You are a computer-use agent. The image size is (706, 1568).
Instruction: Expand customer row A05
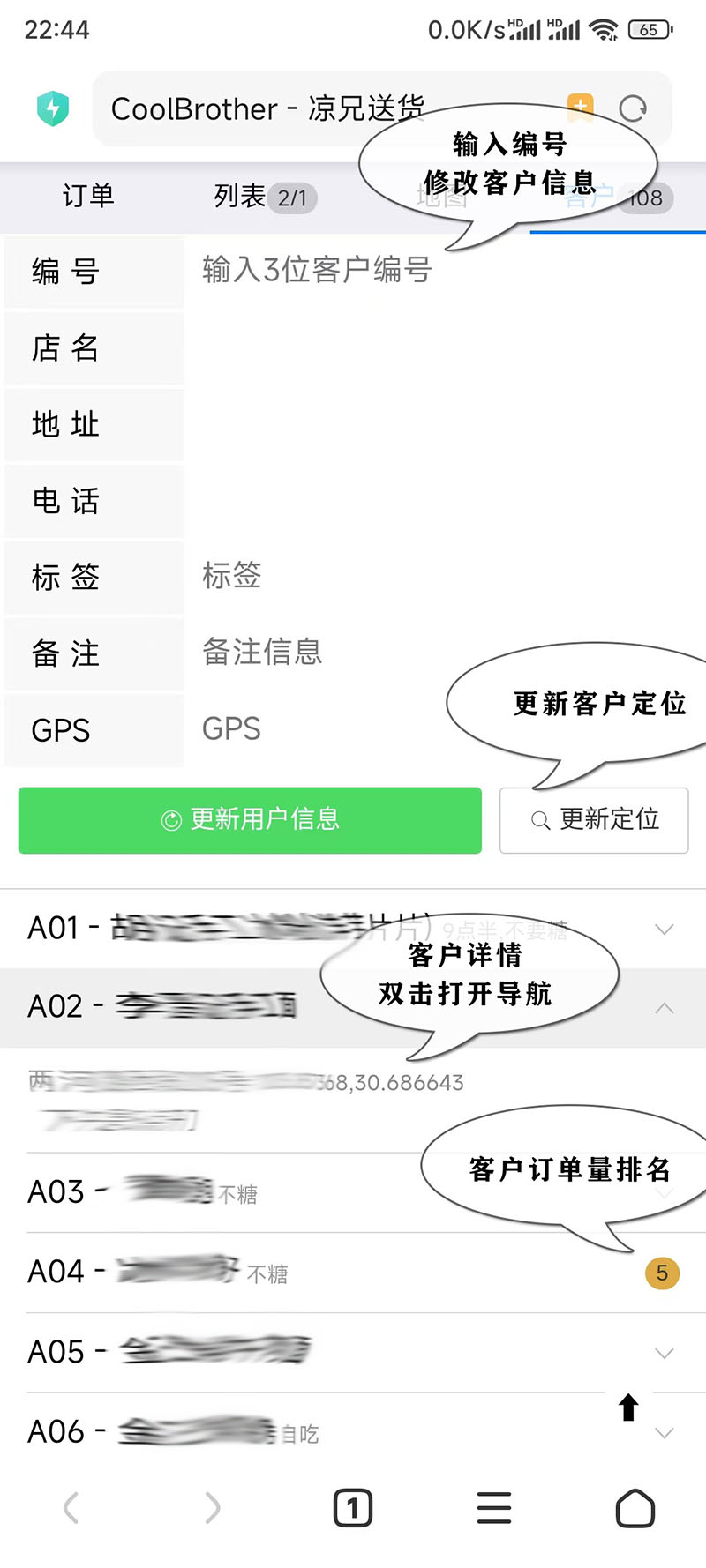pos(664,1352)
